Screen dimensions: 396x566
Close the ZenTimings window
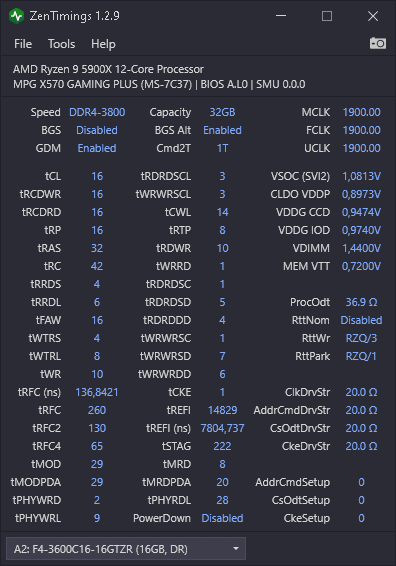coord(373,16)
